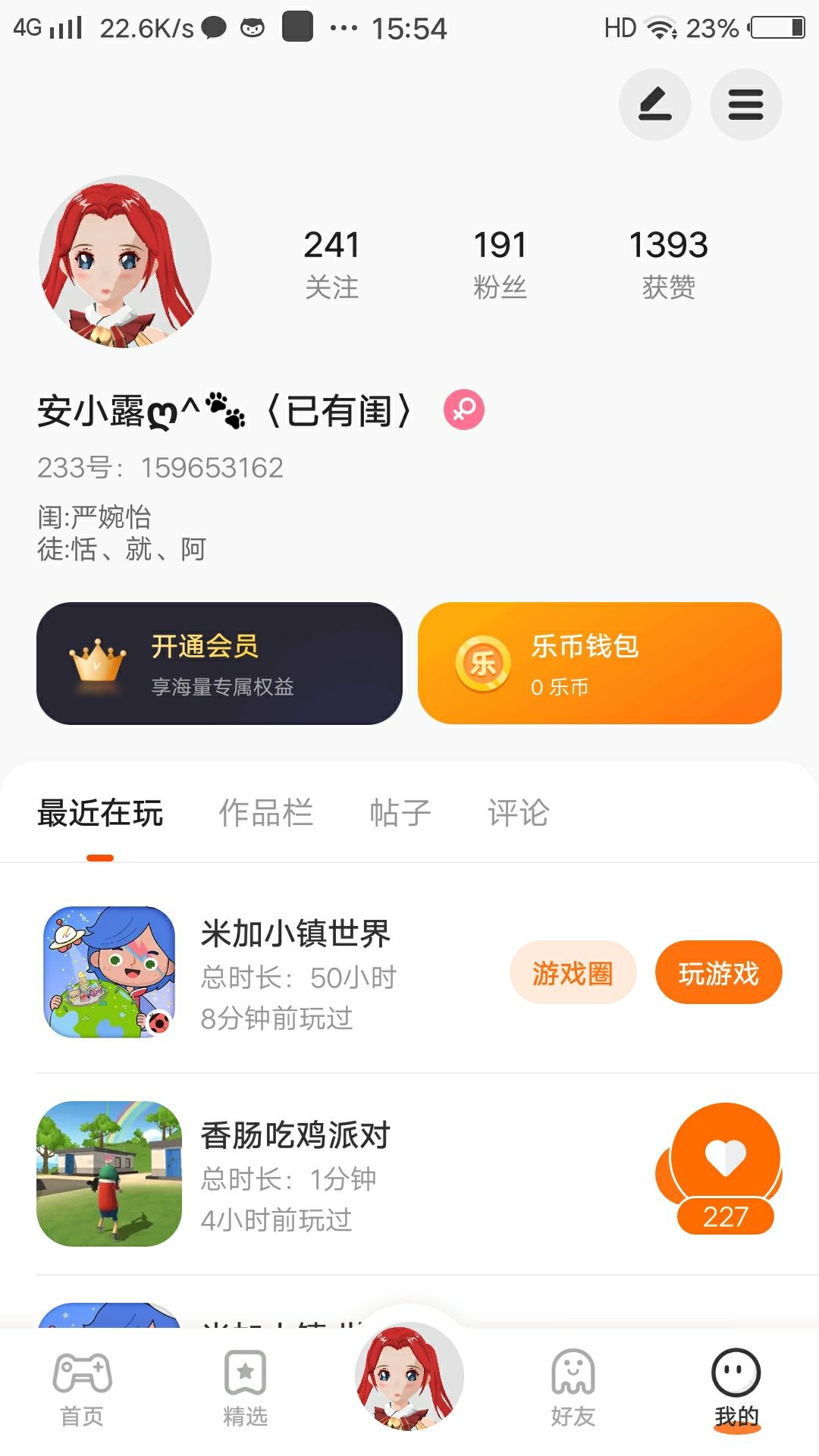Viewport: 819px width, 1456px height.
Task: View the 191 粉丝 followers list
Action: [500, 263]
